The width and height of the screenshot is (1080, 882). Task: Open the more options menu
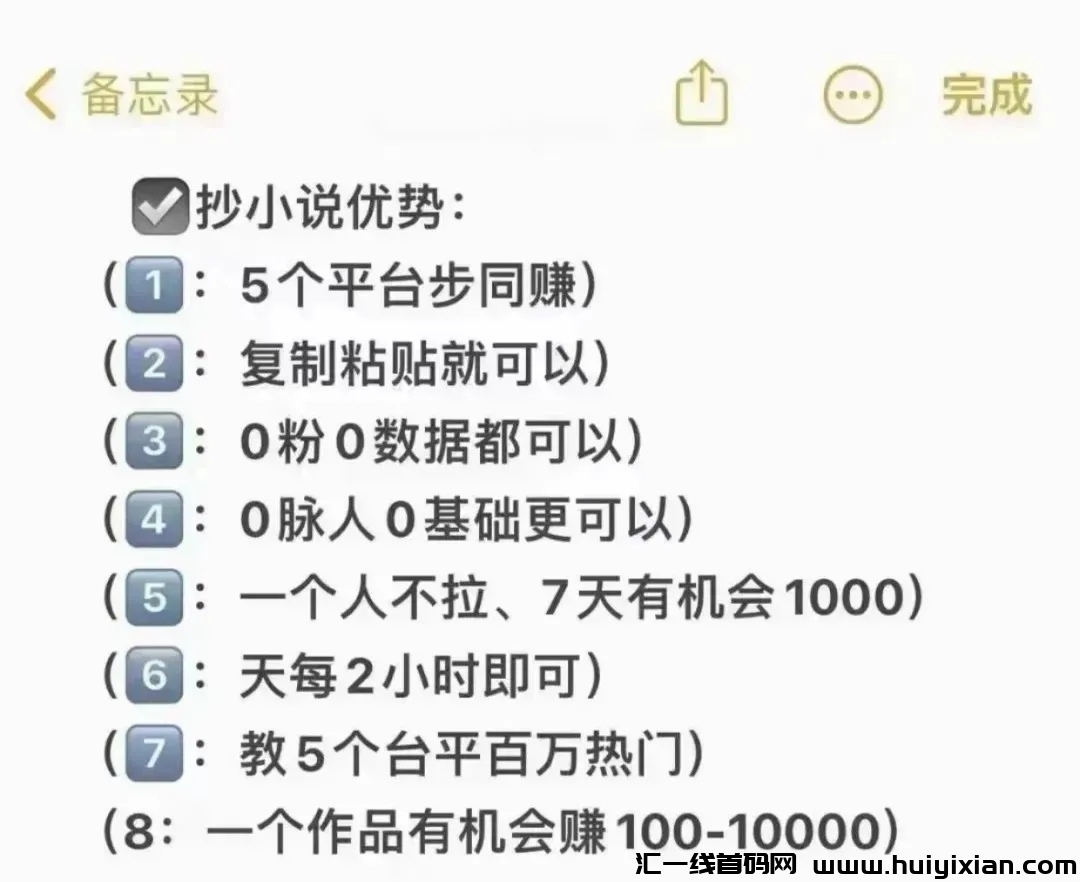[x=852, y=96]
